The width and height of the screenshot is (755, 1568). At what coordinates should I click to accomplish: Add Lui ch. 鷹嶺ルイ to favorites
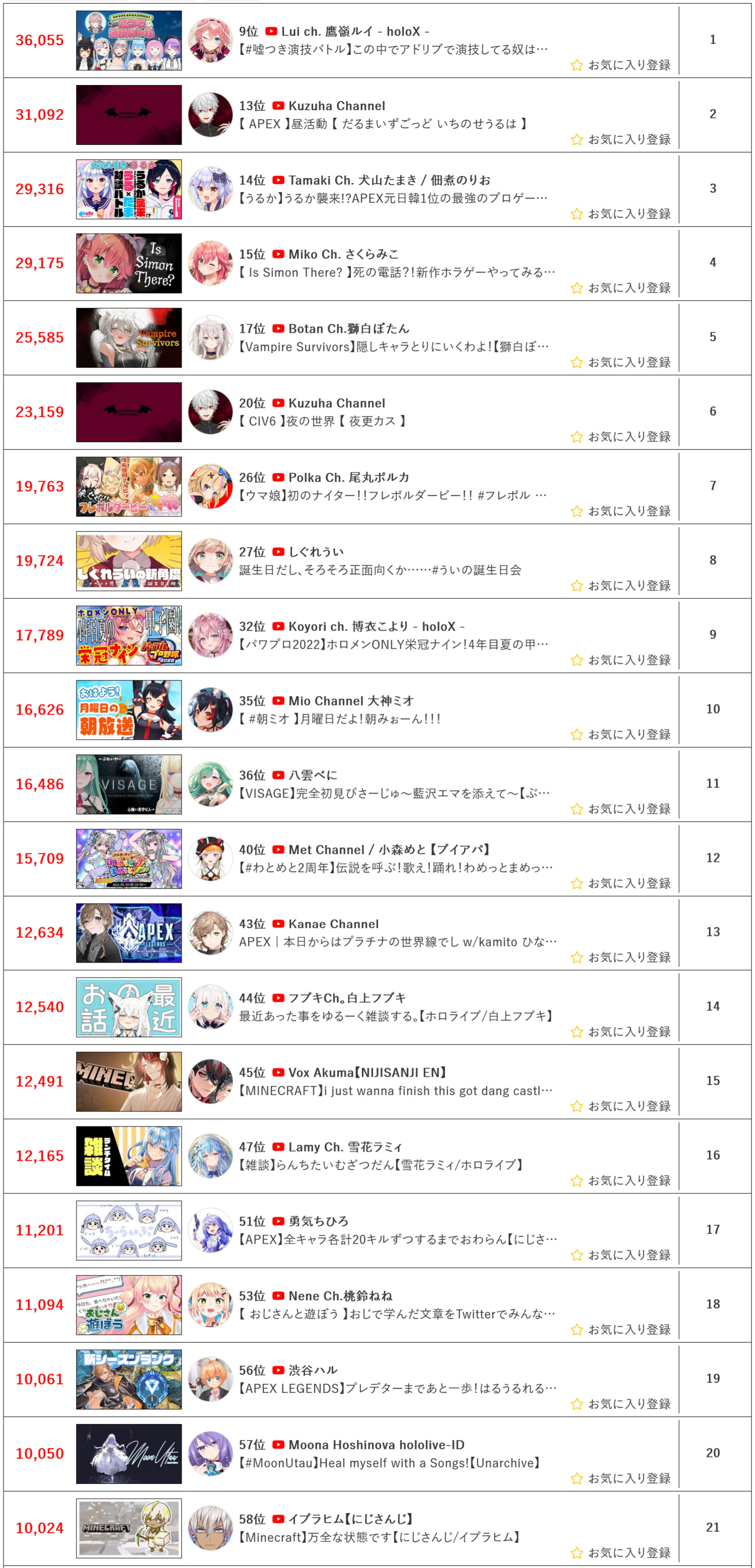pyautogui.click(x=620, y=65)
